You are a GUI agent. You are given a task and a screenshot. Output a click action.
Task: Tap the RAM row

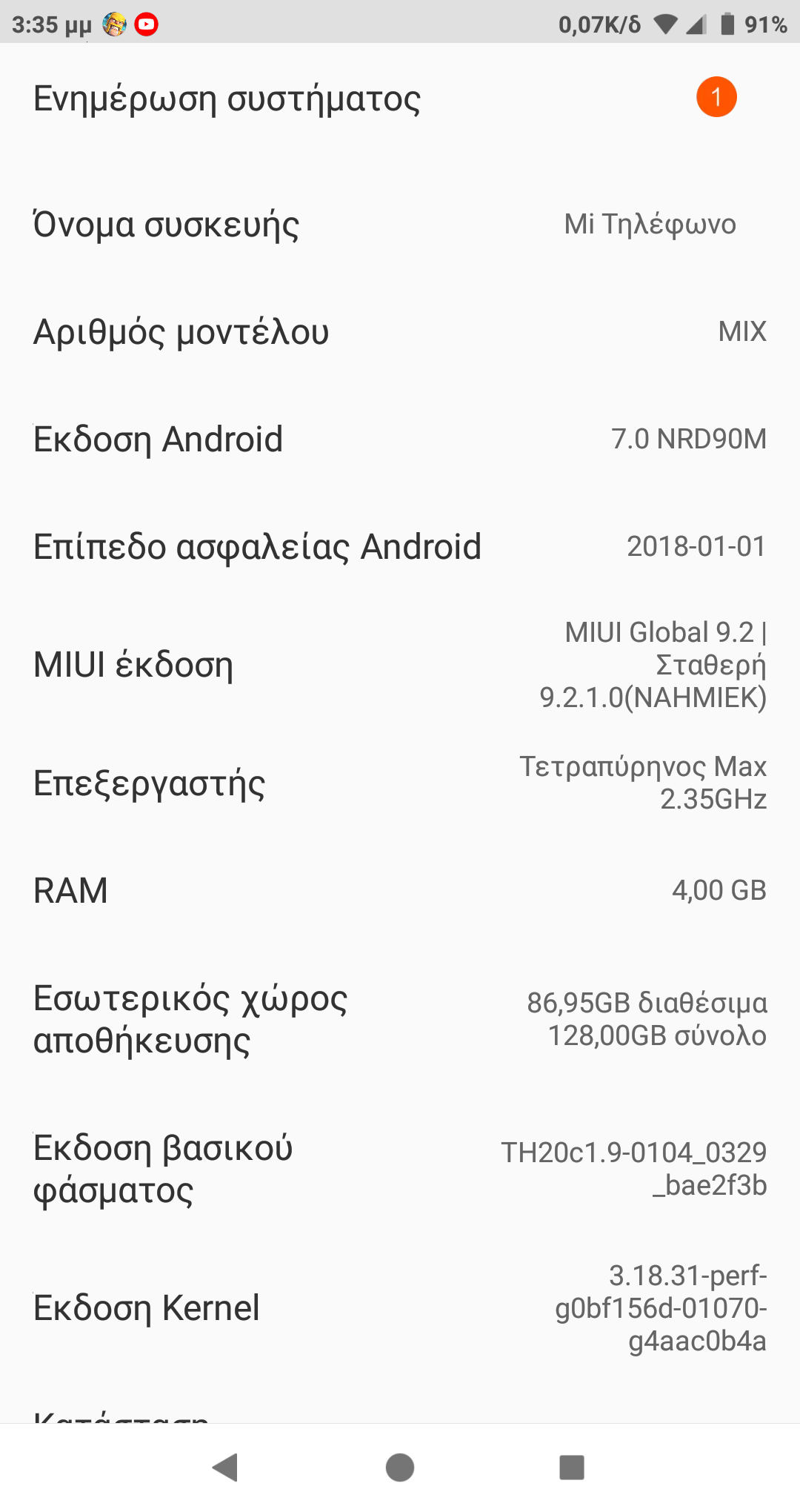pyautogui.click(x=400, y=890)
